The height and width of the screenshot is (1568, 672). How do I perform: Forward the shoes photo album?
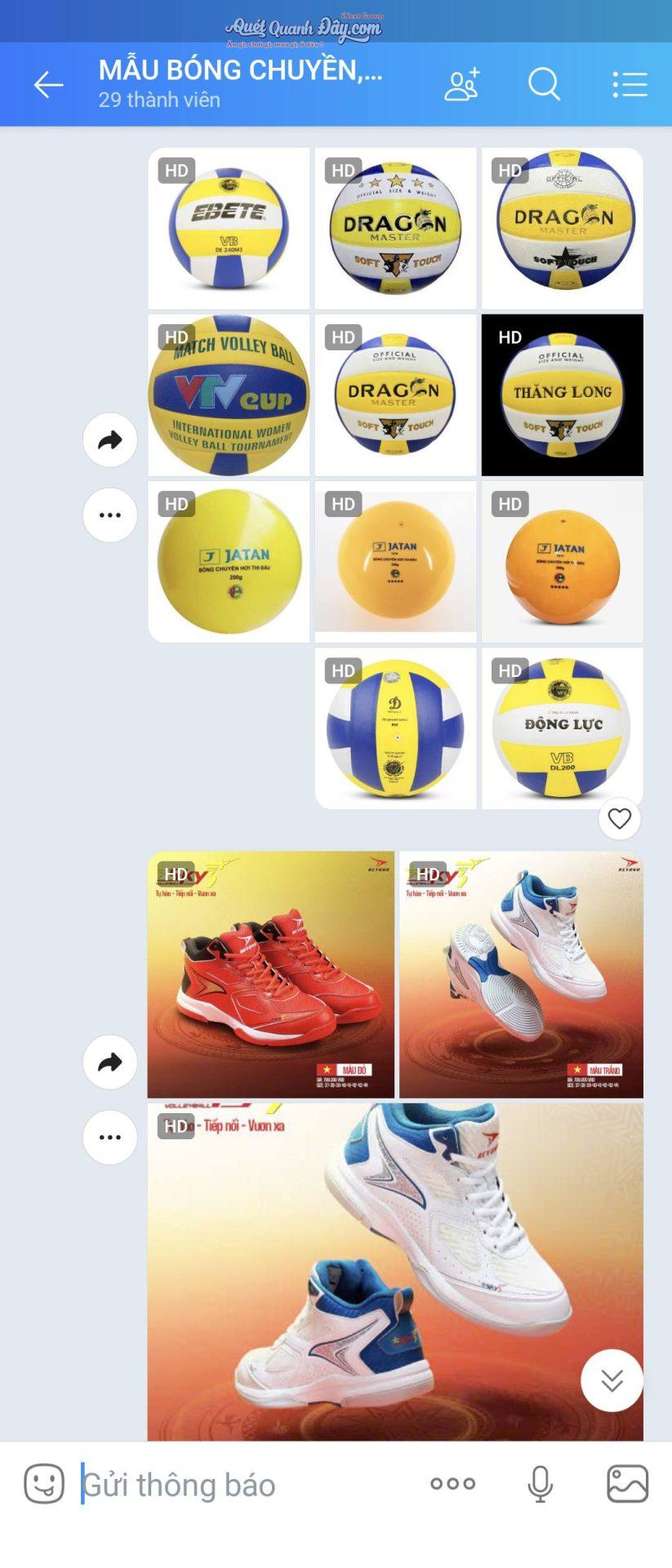click(x=110, y=1062)
